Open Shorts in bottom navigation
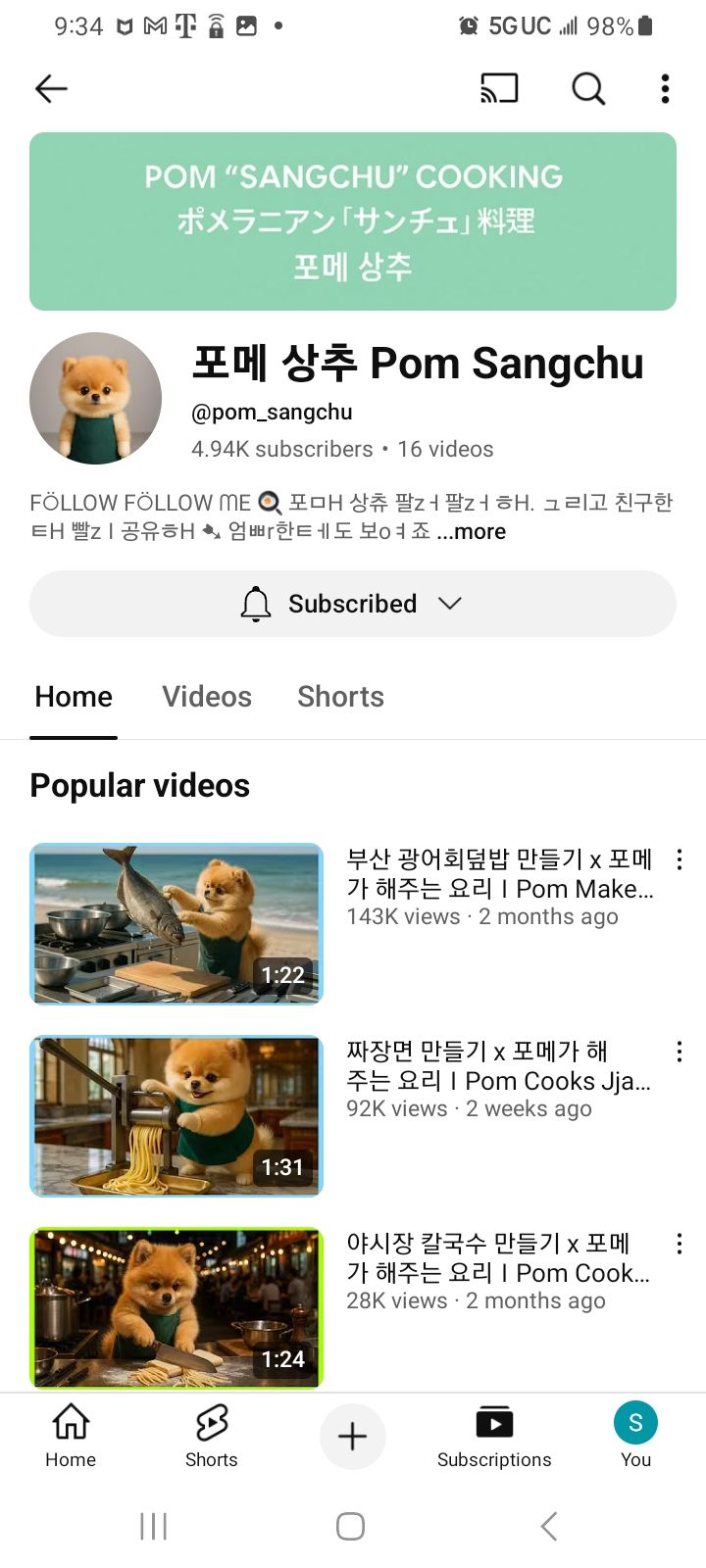Viewport: 706px width, 1568px height. [212, 1436]
